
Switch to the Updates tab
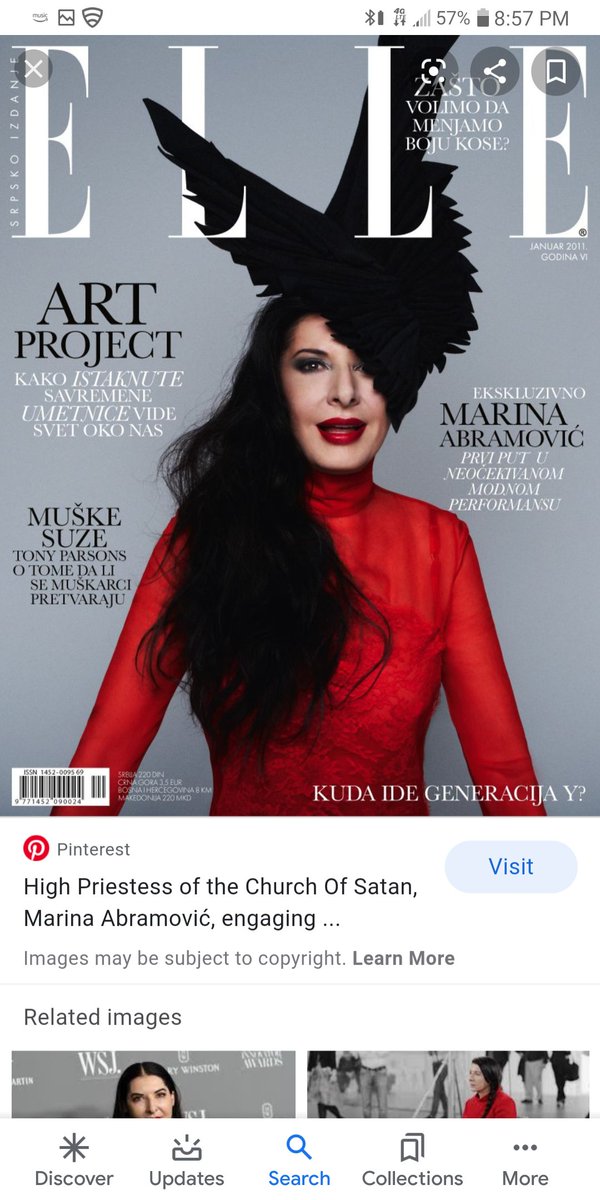click(187, 1160)
